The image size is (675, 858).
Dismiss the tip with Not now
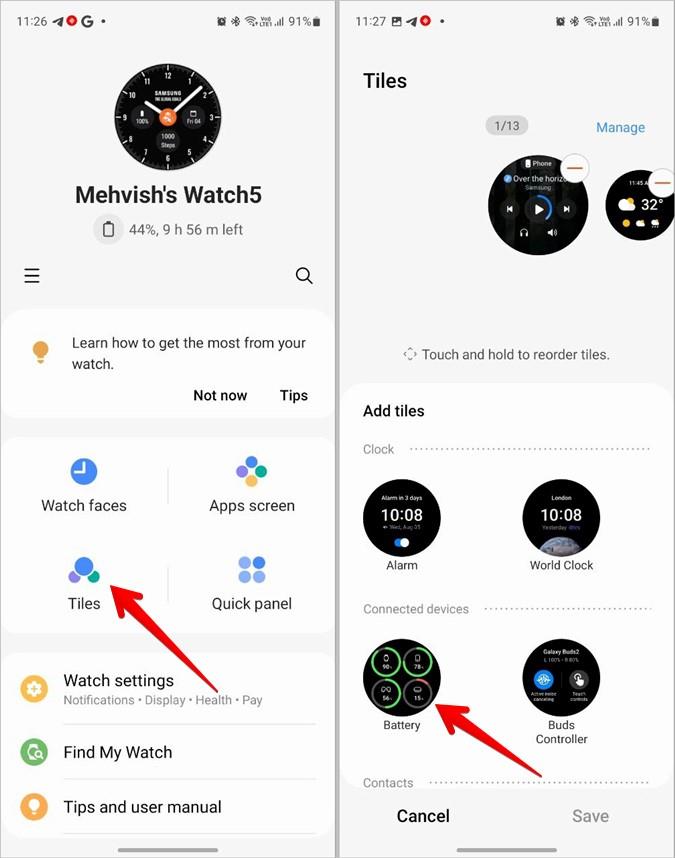pos(220,395)
